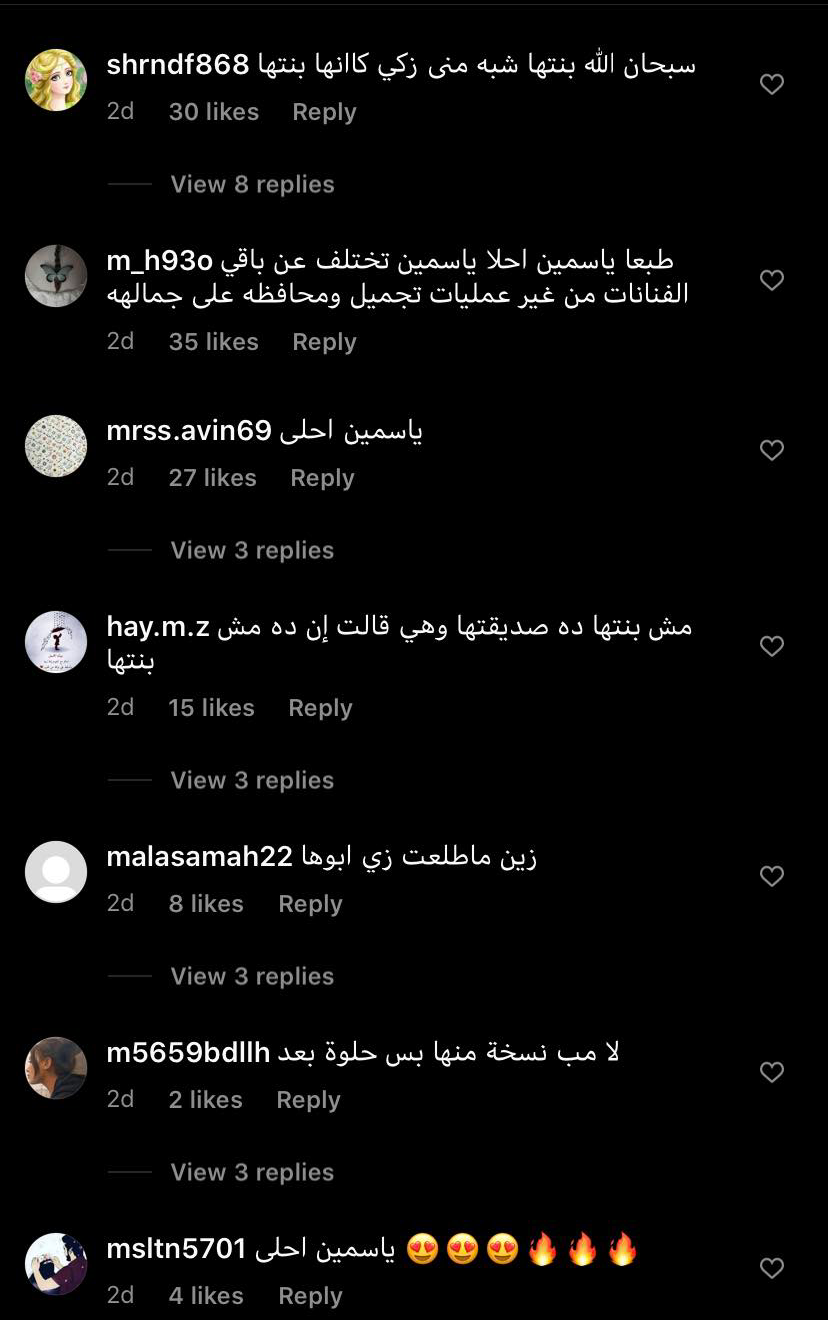This screenshot has width=828, height=1320.
Task: Like the comment by shrndf868
Action: point(772,85)
